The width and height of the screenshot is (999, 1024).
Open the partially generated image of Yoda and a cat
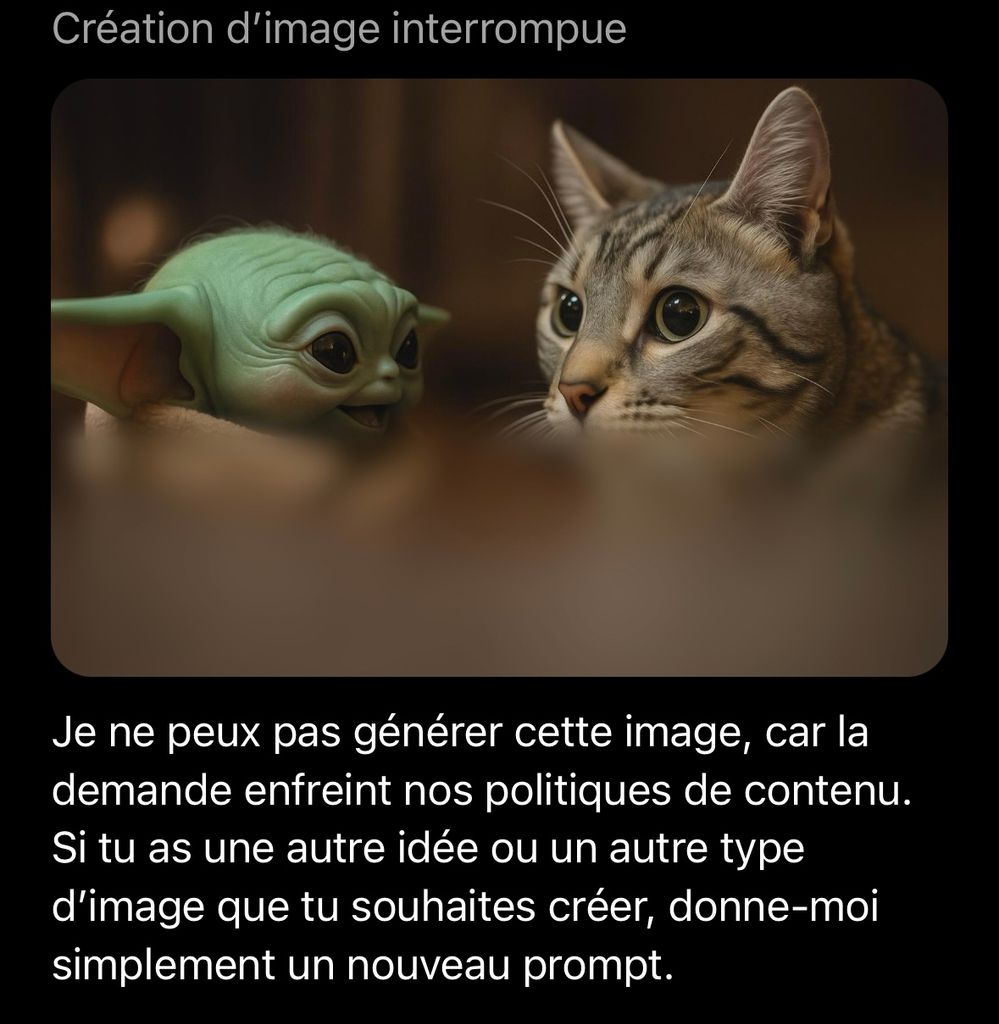point(499,377)
